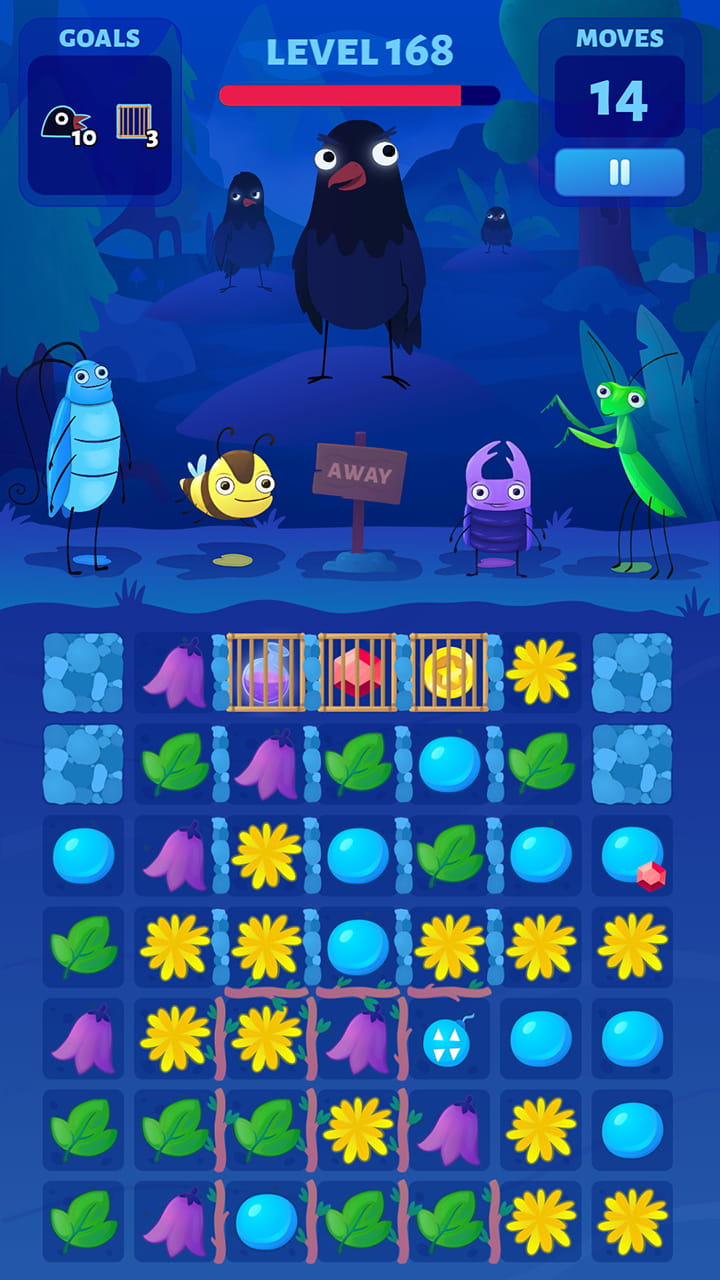Select a green leaf tile

click(176, 765)
